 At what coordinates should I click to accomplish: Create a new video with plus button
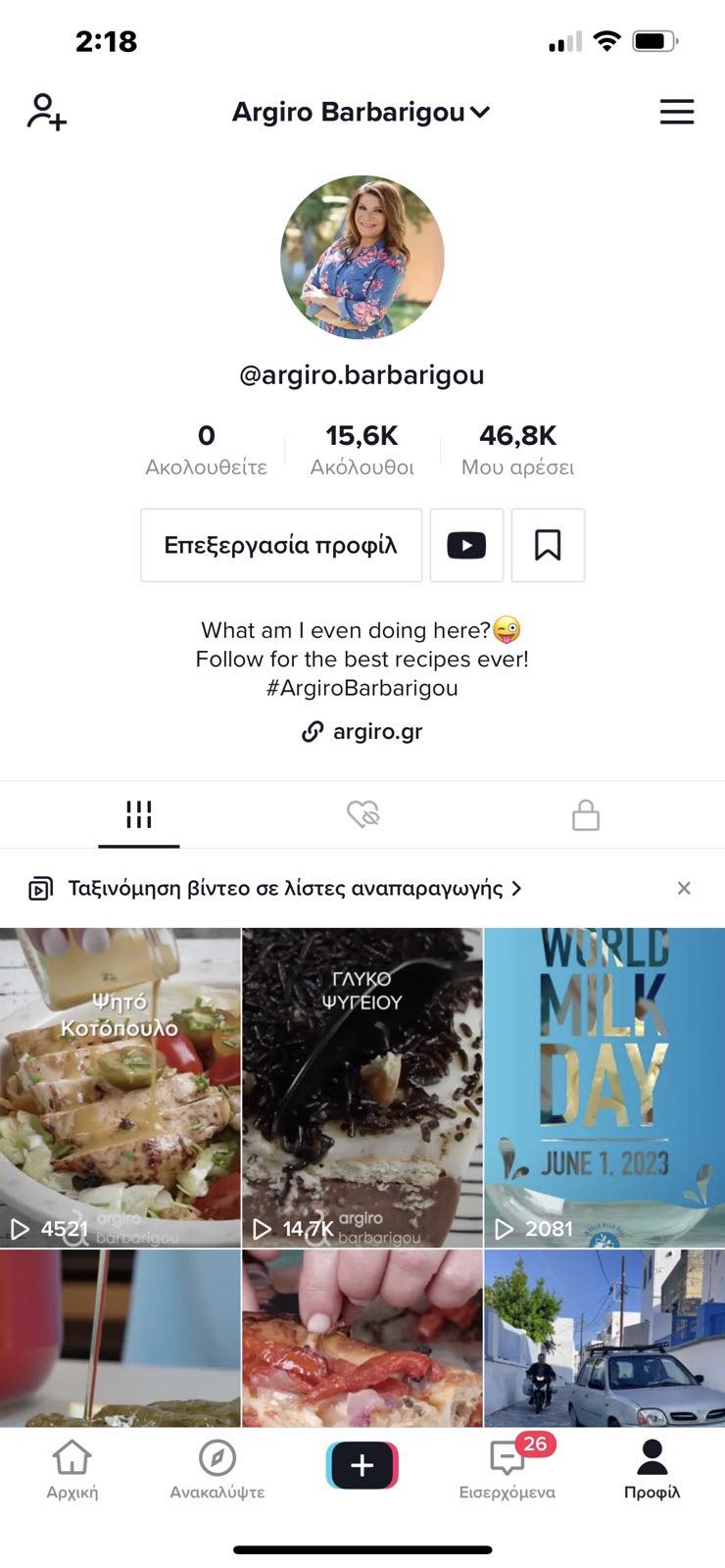[362, 1466]
